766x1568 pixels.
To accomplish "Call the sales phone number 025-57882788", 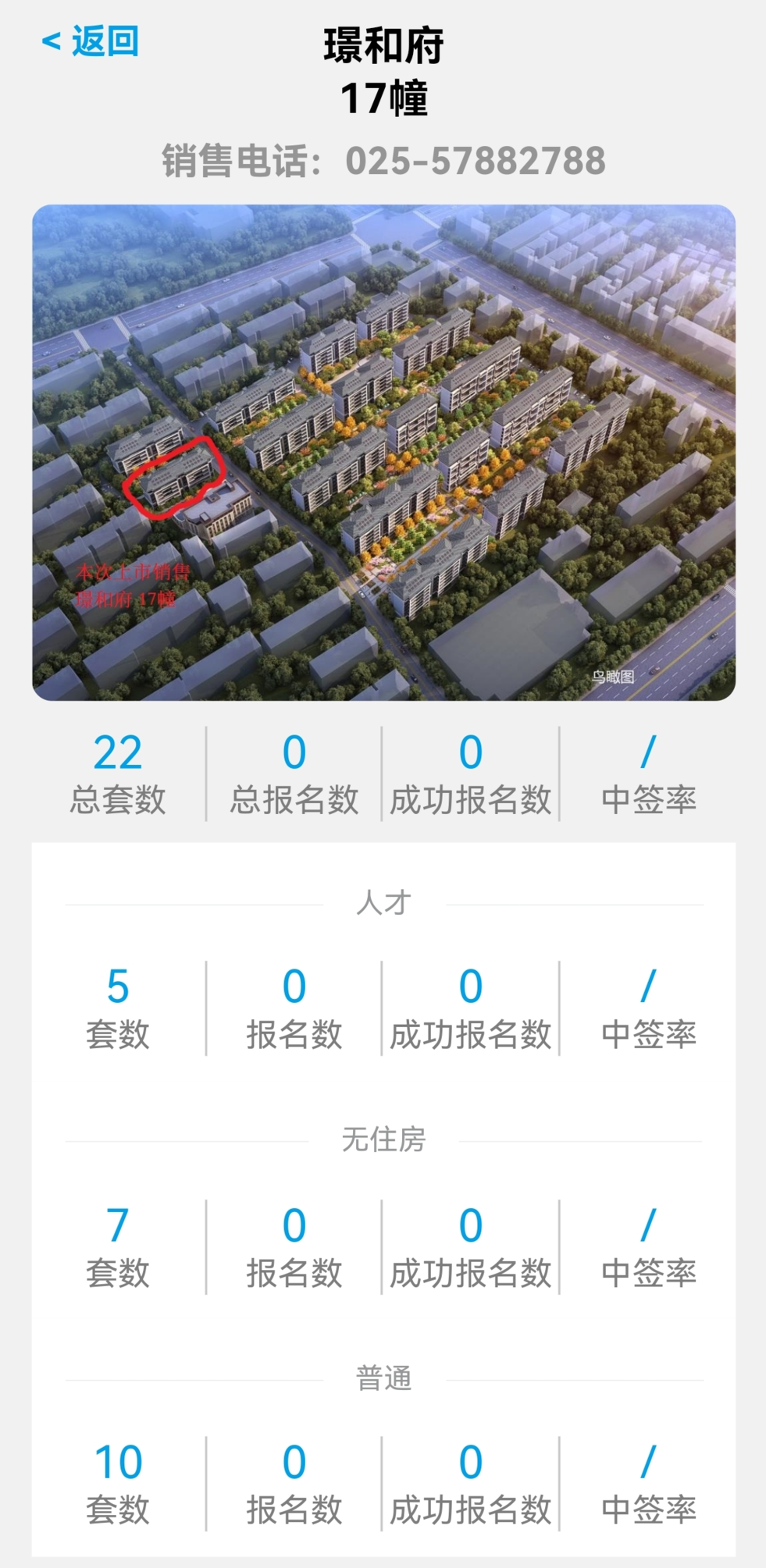I will click(x=475, y=161).
